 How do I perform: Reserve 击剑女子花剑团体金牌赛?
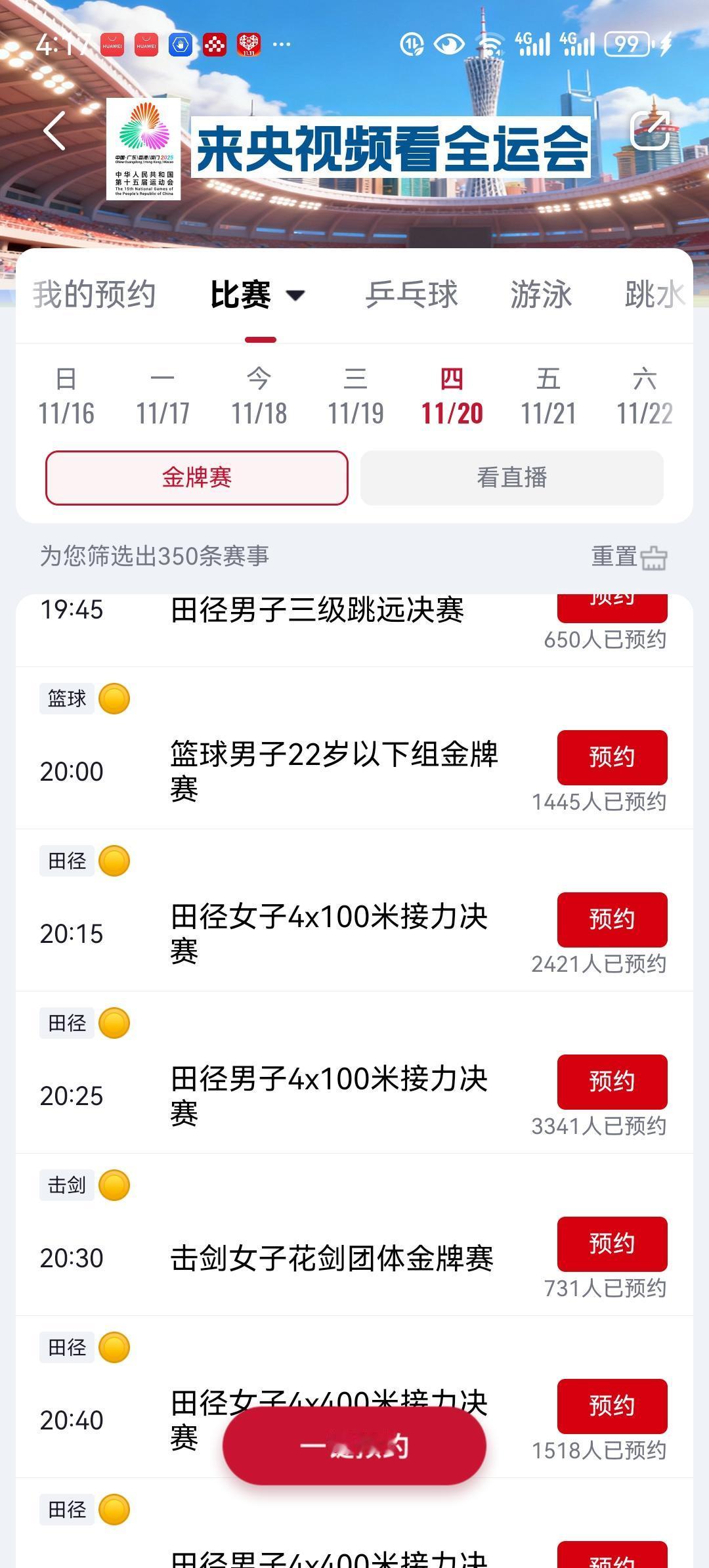[612, 1244]
